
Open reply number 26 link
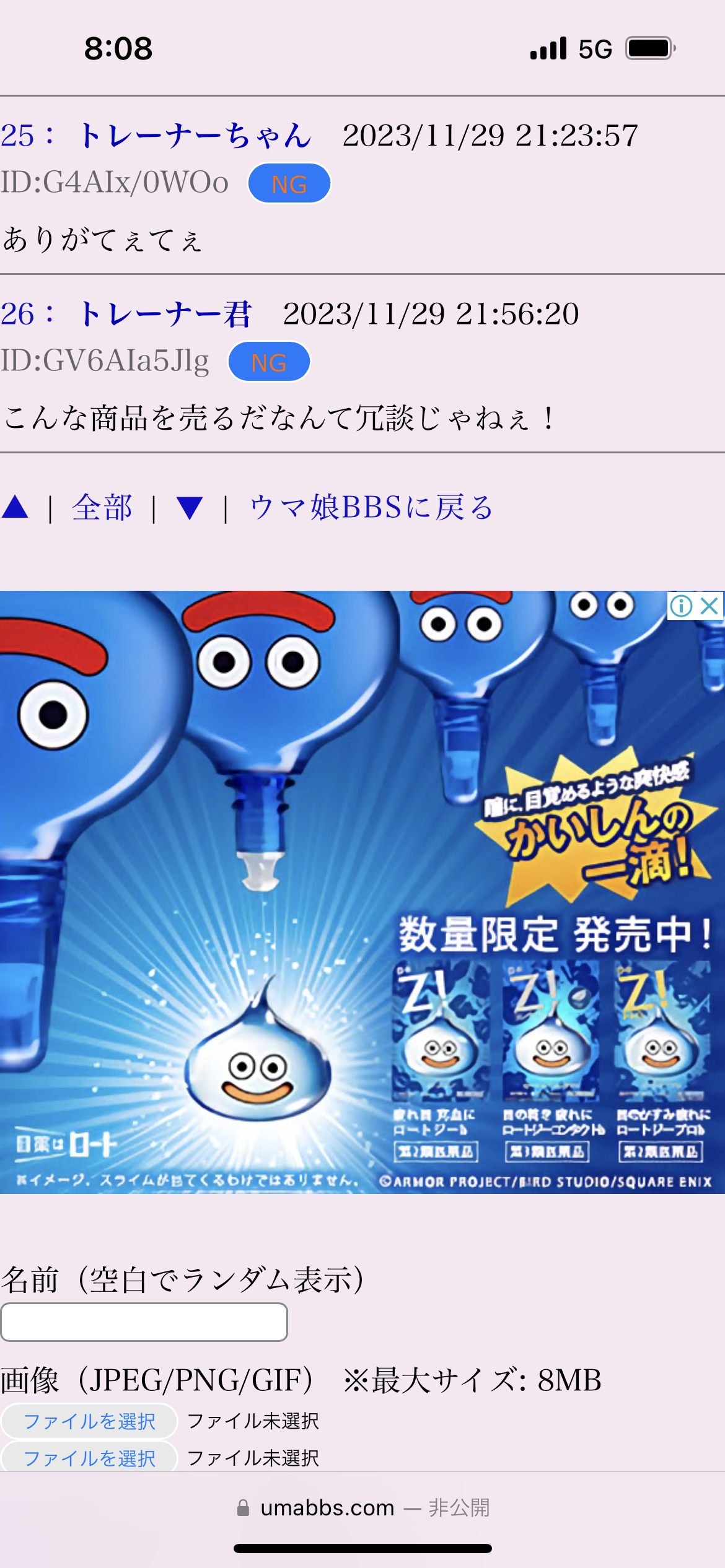tap(17, 314)
